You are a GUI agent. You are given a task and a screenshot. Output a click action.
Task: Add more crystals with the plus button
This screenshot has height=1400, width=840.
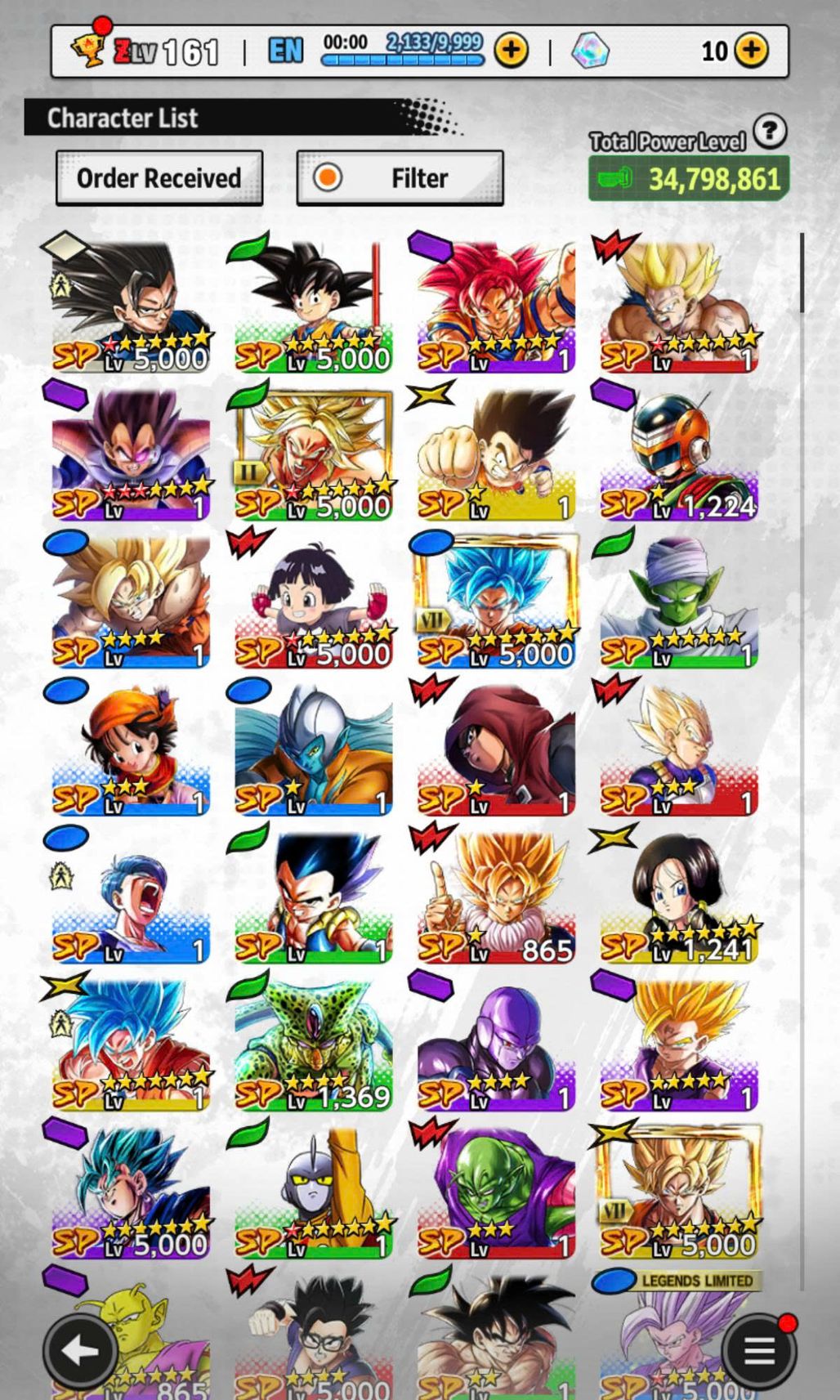751,51
